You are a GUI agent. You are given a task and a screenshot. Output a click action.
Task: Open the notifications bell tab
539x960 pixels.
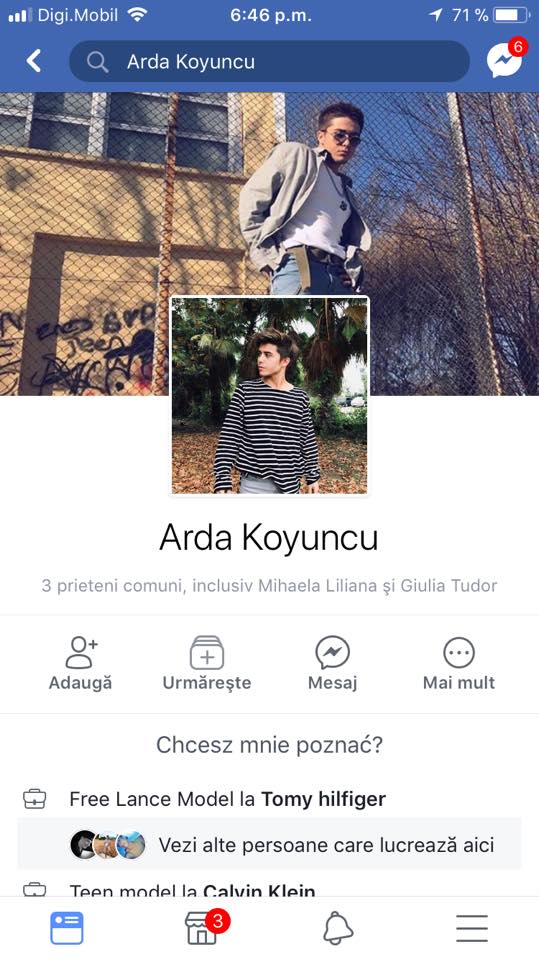point(338,928)
